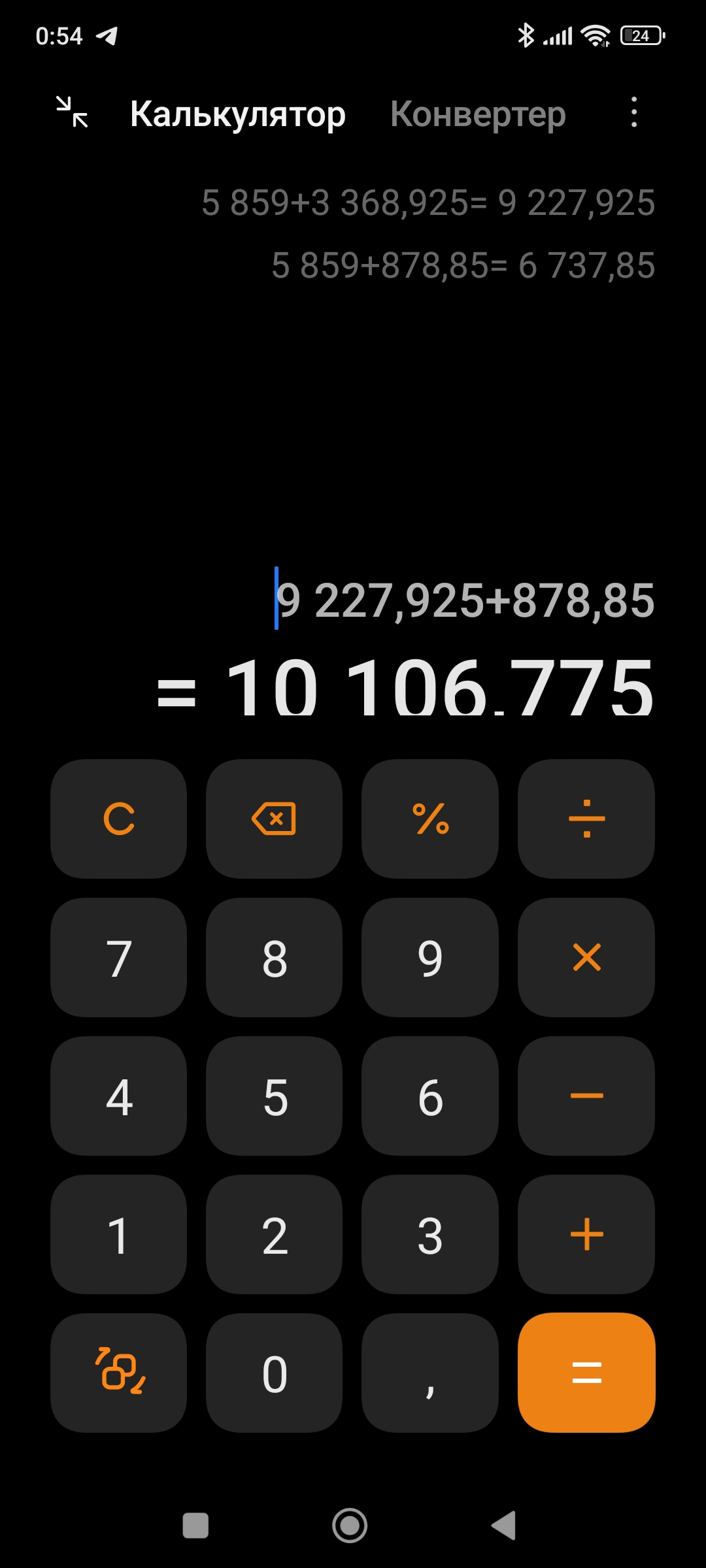Switch to the scientific keypad layout
This screenshot has height=1568, width=706.
tap(118, 1373)
